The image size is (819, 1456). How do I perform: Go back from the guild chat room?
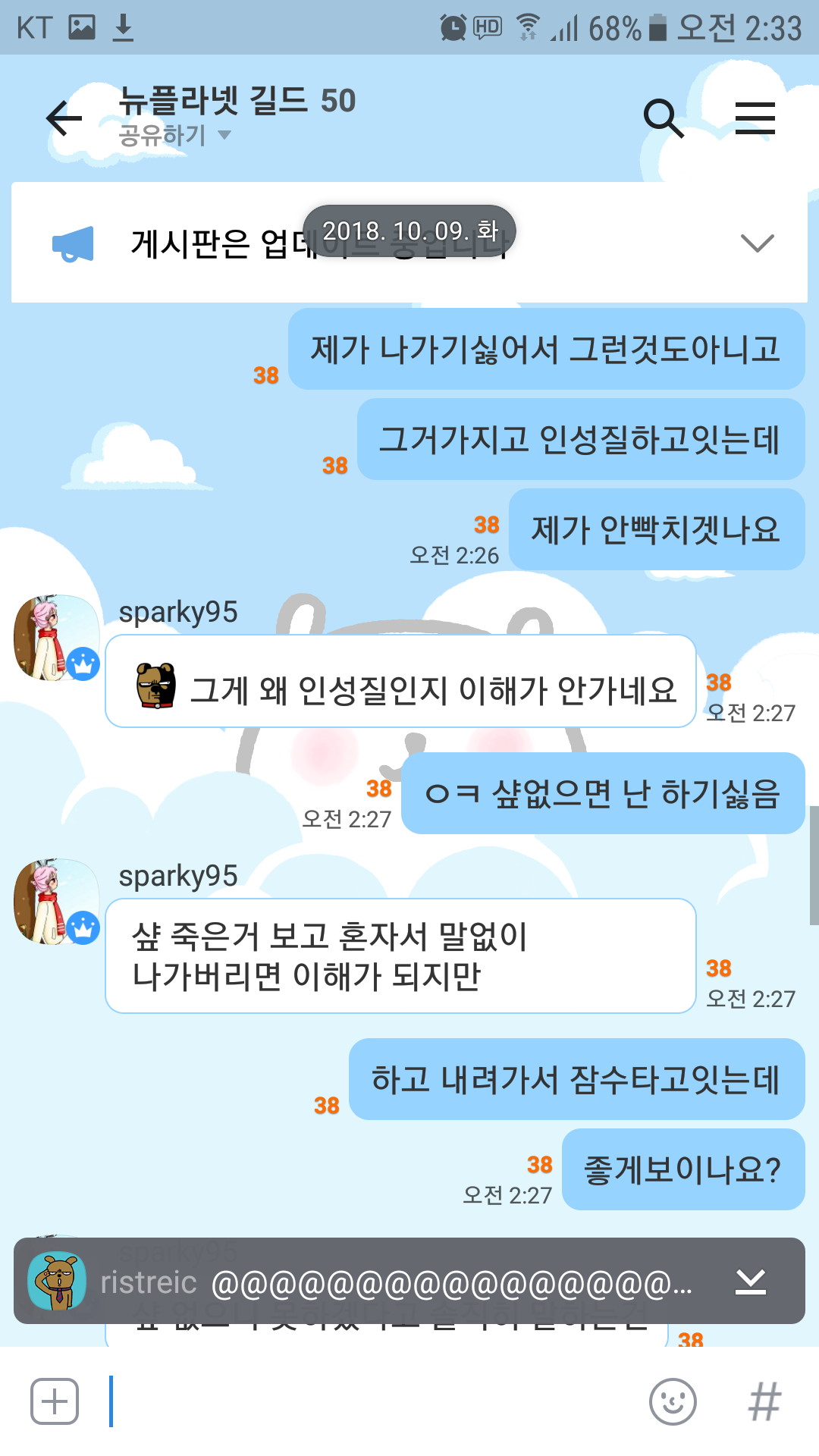[64, 118]
